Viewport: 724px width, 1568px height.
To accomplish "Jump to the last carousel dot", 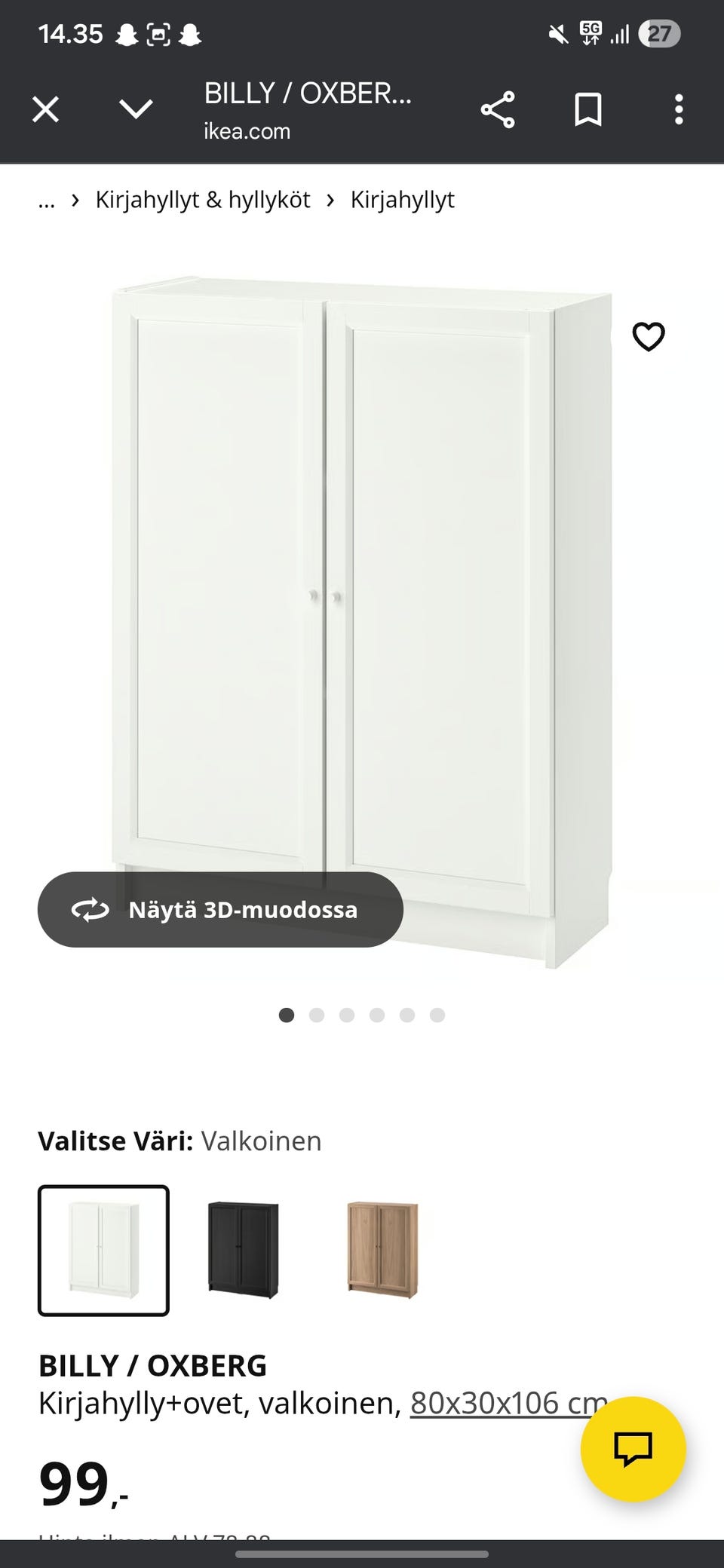I will click(436, 1015).
